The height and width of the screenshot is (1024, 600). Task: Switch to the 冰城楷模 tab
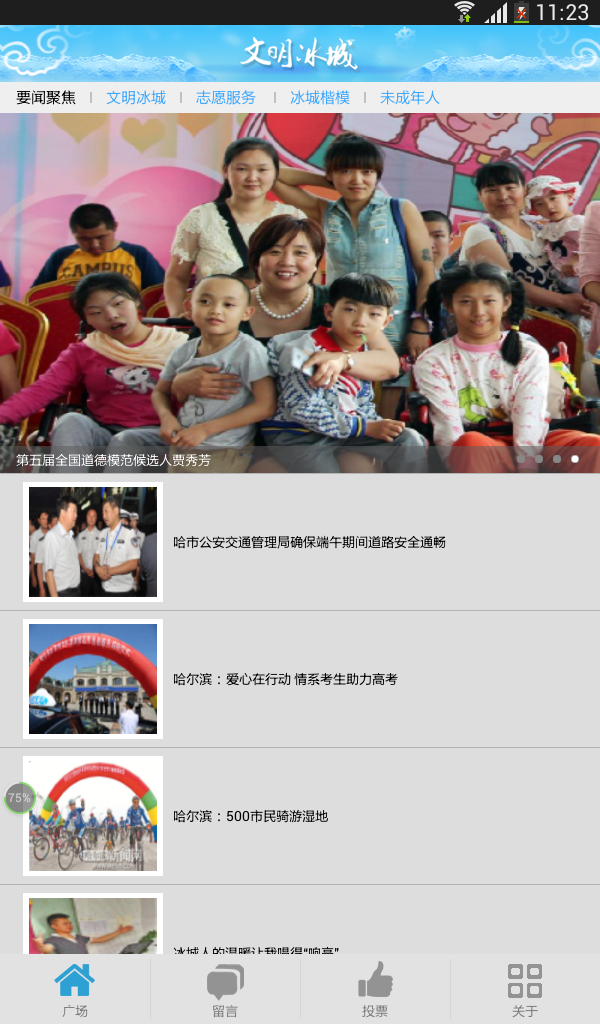point(320,98)
